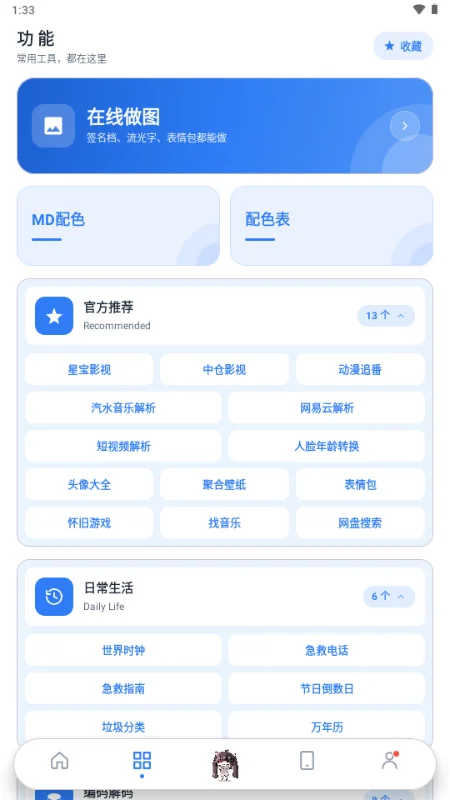Open 网盘搜索
The image size is (450, 800).
360,522
